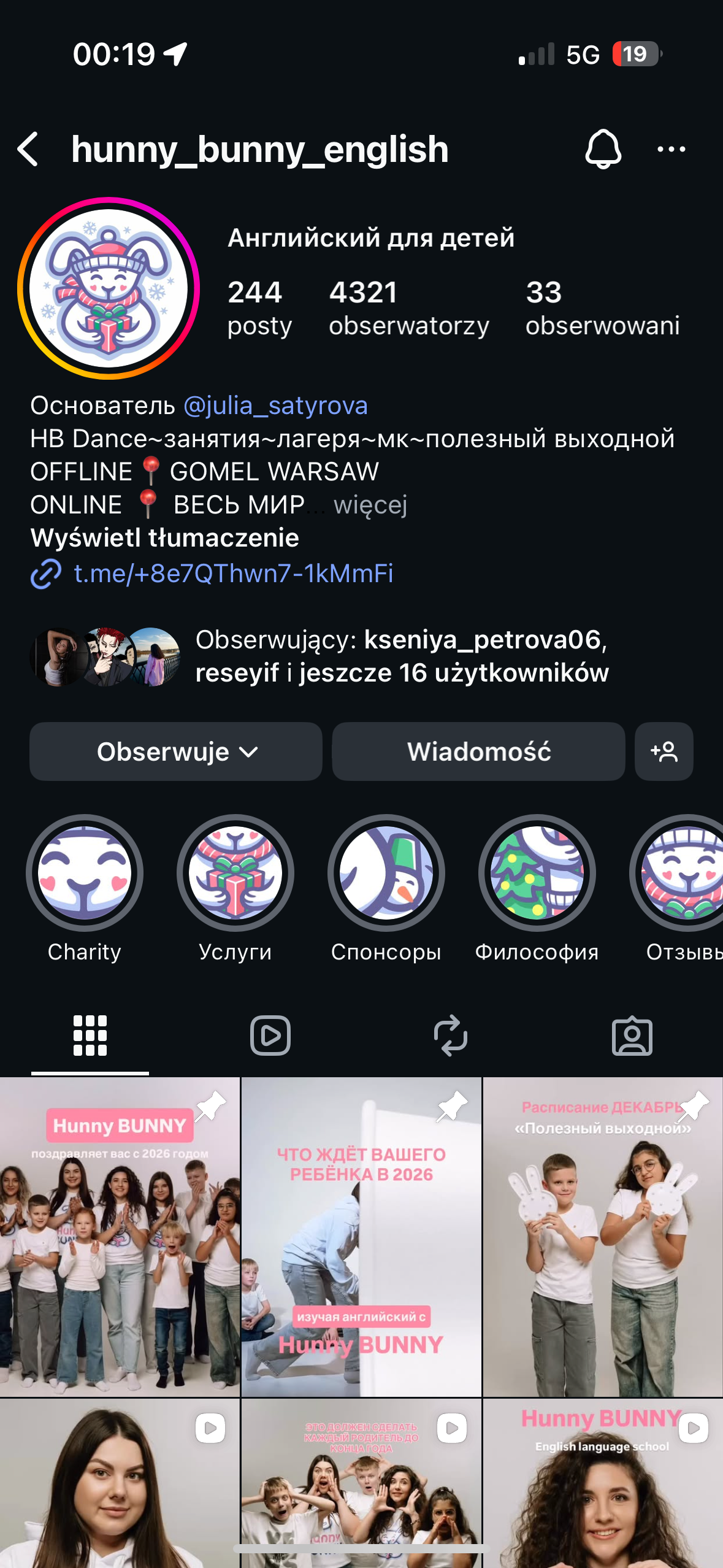This screenshot has width=723, height=1568.
Task: Open the pinned post about 2026 greetings
Action: click(120, 1237)
